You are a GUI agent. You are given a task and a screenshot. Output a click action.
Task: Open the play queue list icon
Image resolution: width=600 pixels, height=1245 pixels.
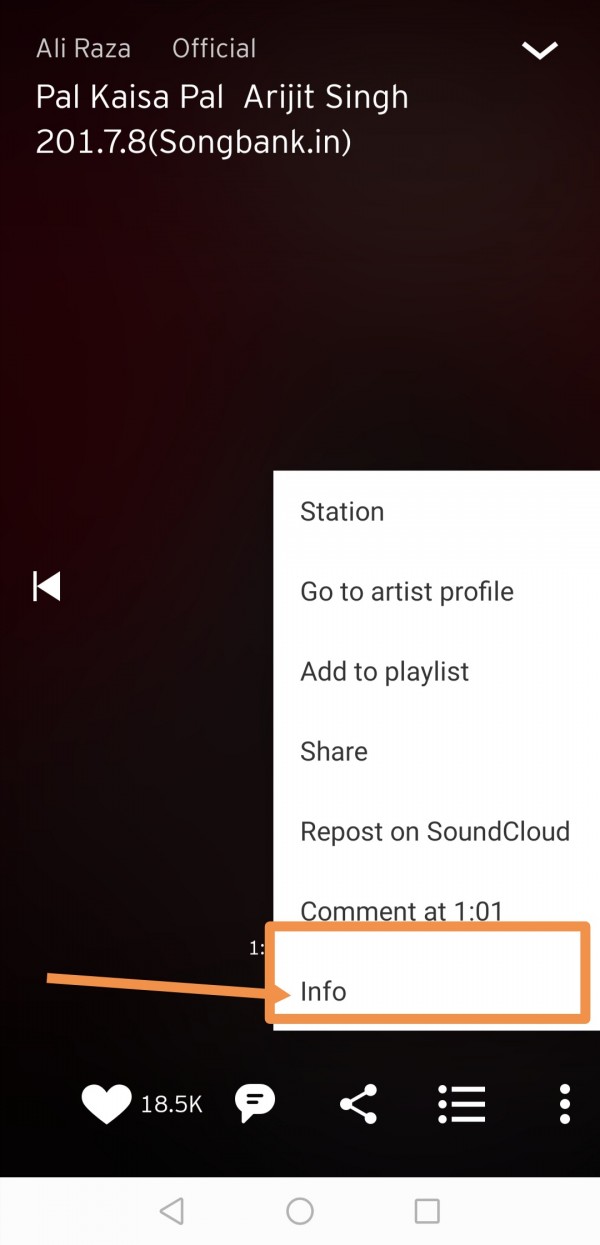[461, 1104]
